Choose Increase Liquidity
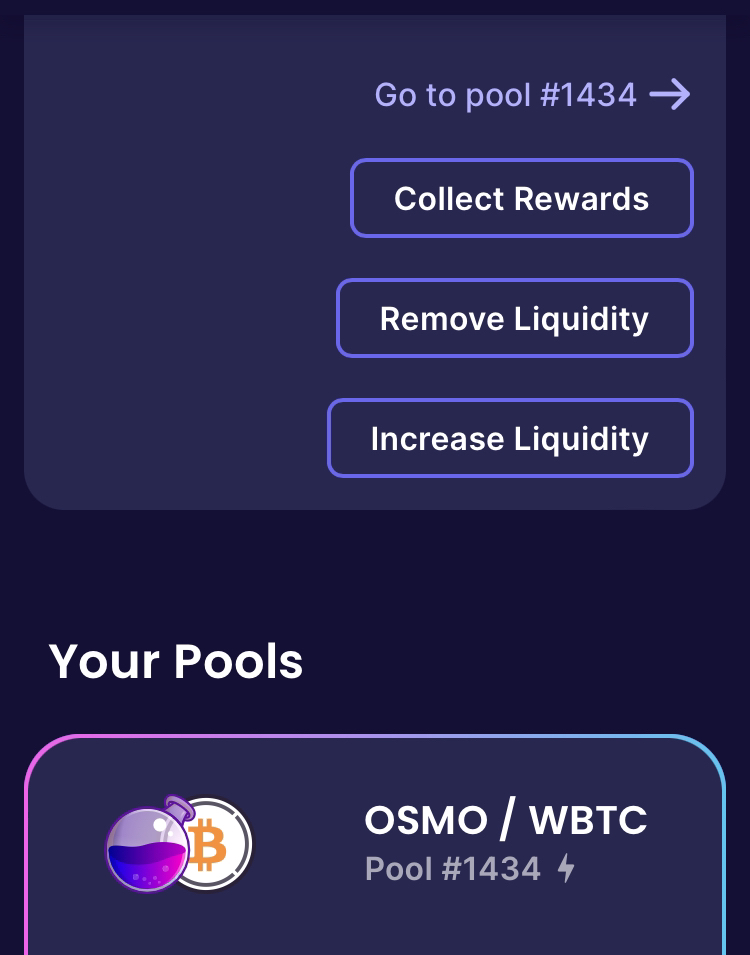This screenshot has height=955, width=750. coord(510,438)
